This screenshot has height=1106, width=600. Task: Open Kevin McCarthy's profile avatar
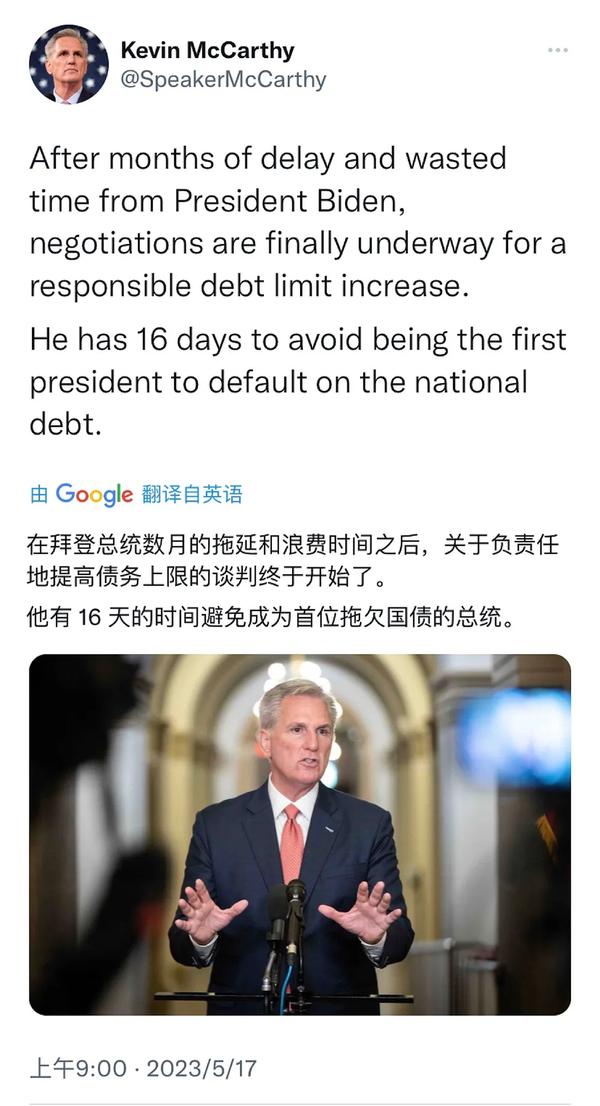click(x=69, y=64)
